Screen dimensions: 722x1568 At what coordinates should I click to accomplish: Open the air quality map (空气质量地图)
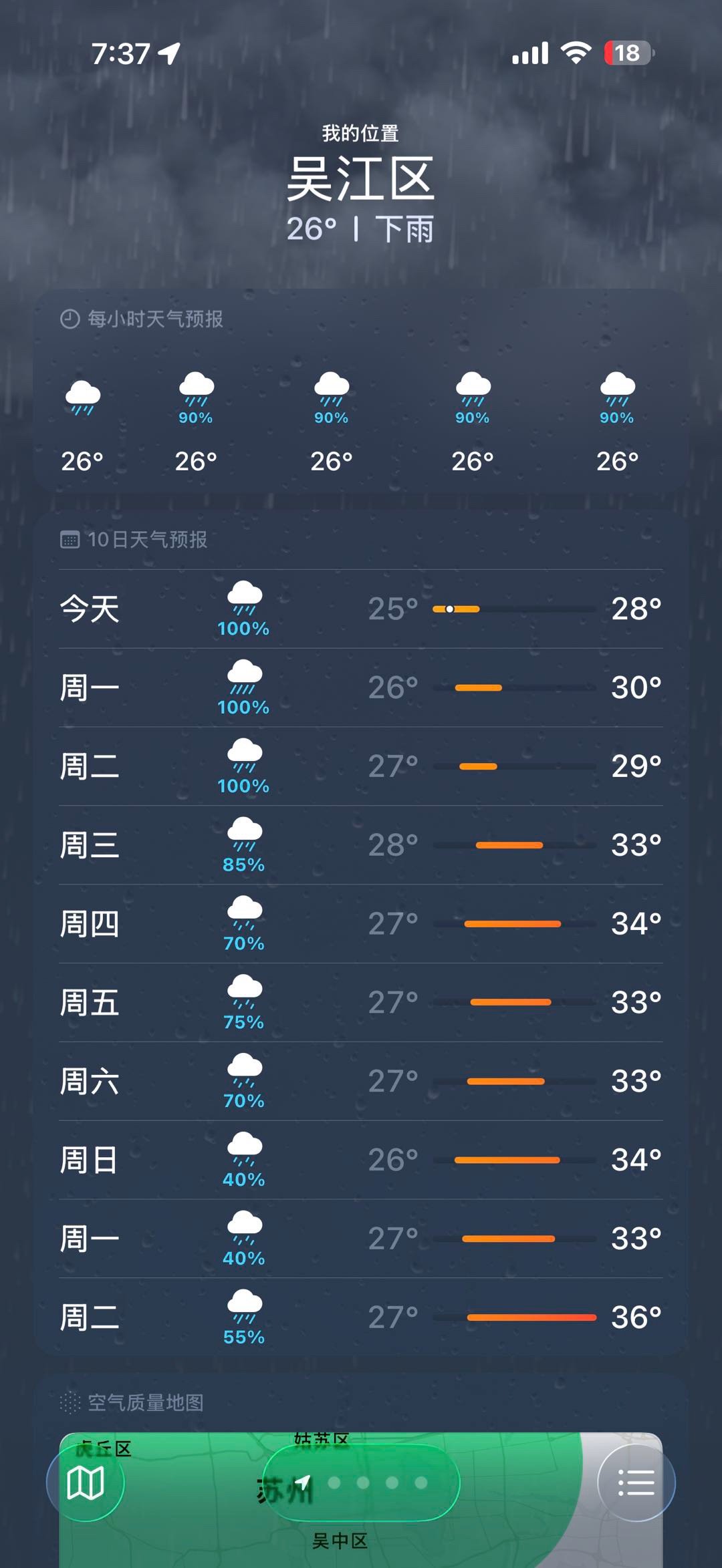(x=361, y=1470)
